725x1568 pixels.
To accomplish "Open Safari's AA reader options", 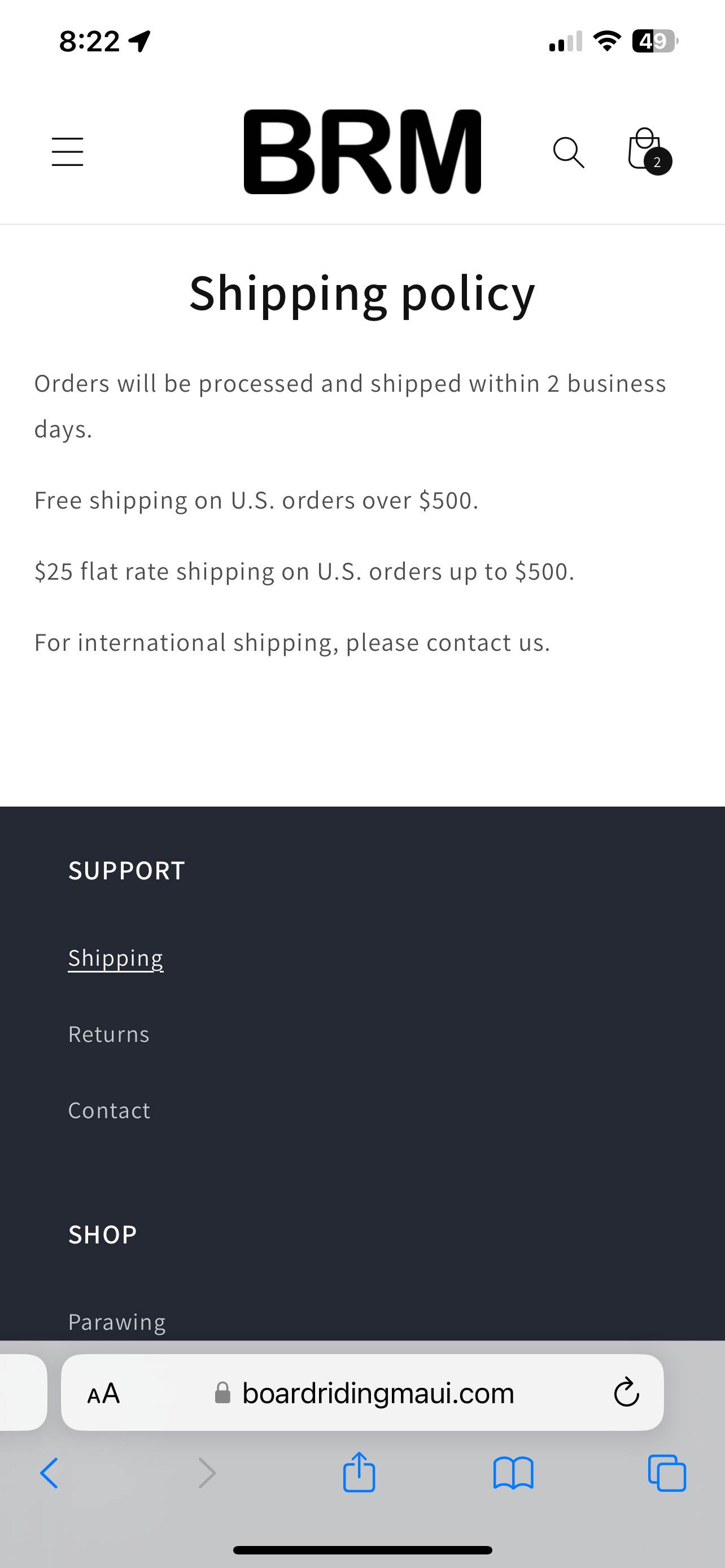I will [103, 1393].
